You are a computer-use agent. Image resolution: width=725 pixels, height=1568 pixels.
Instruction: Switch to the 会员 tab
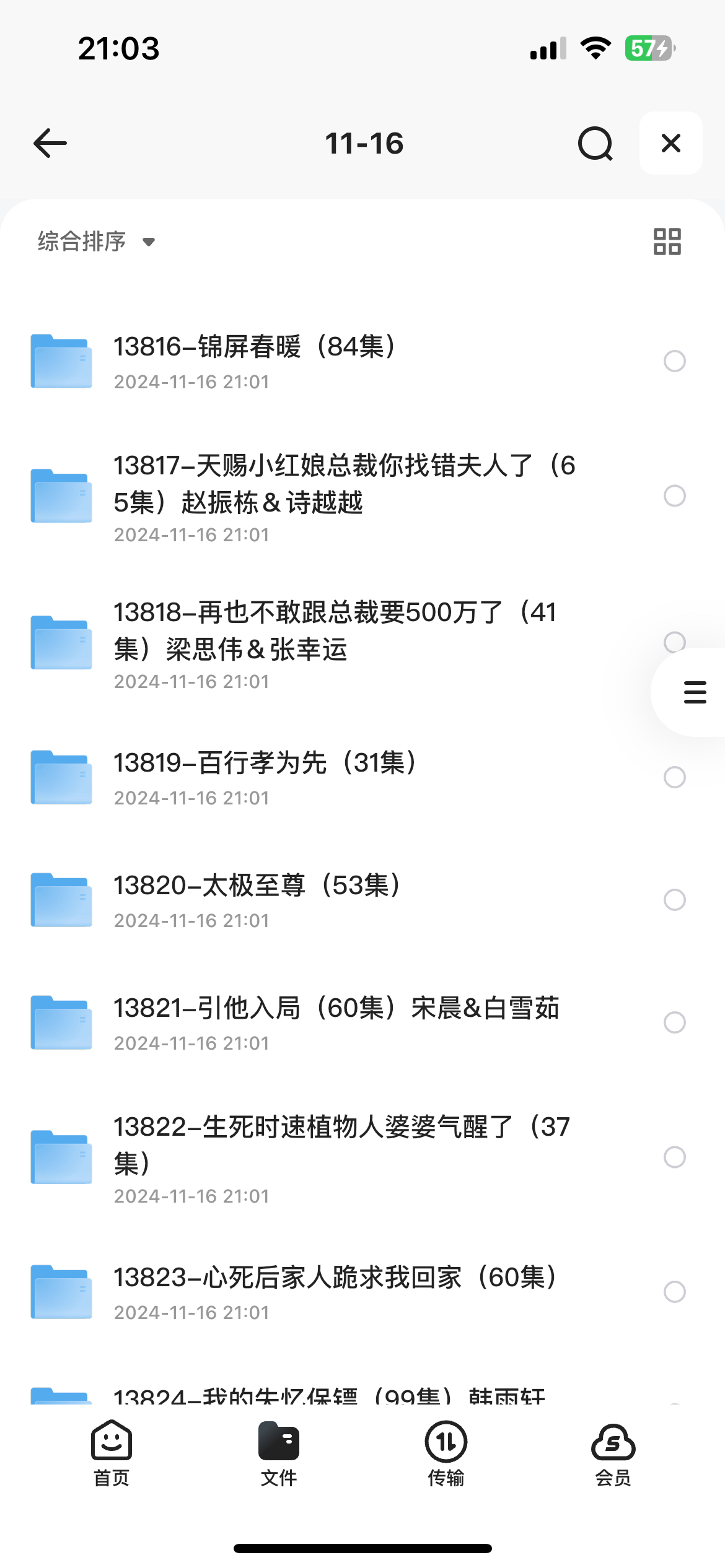(x=613, y=1453)
